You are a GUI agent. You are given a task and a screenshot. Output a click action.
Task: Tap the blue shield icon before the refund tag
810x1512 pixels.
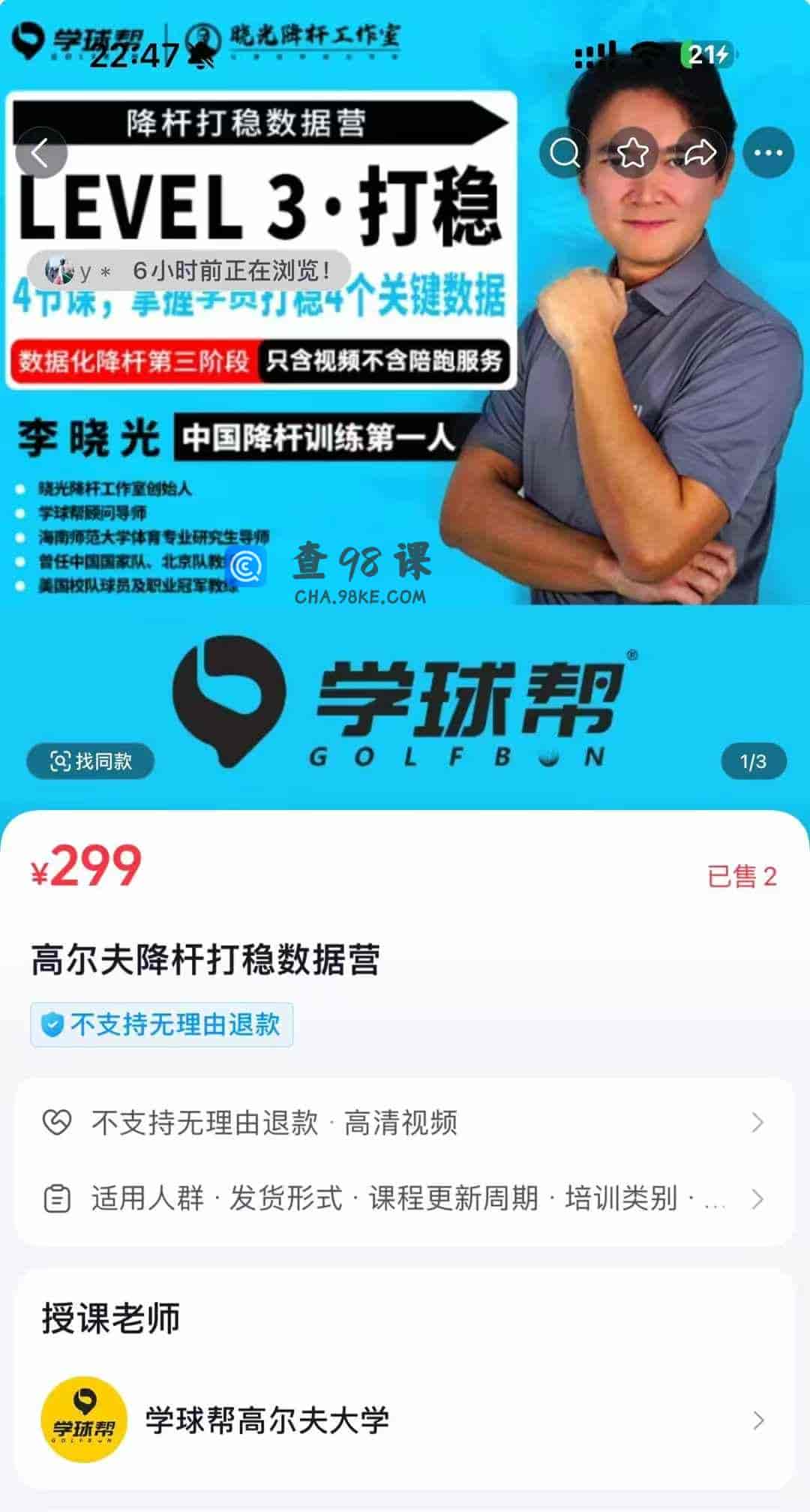pyautogui.click(x=51, y=1024)
